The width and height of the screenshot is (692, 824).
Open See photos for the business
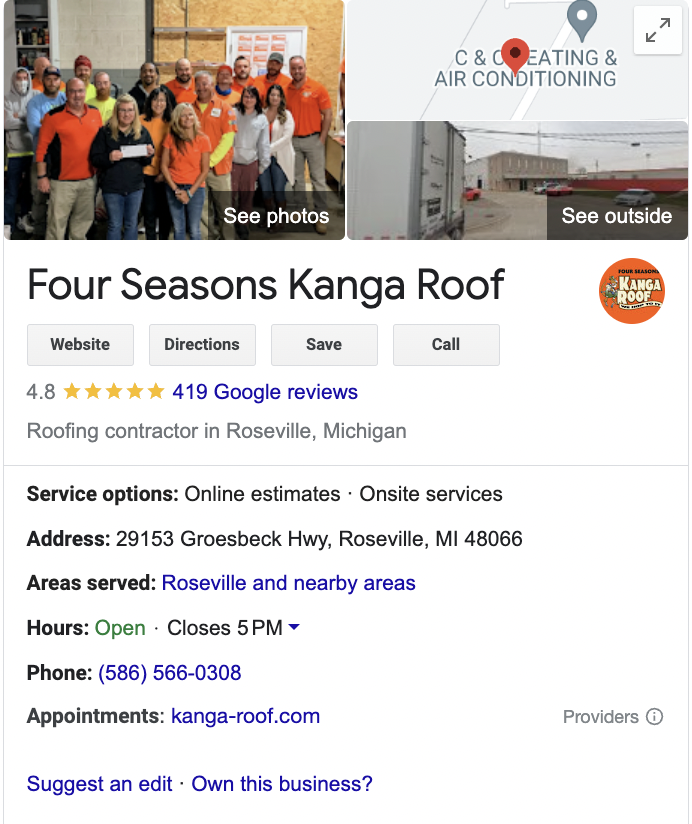[x=276, y=216]
